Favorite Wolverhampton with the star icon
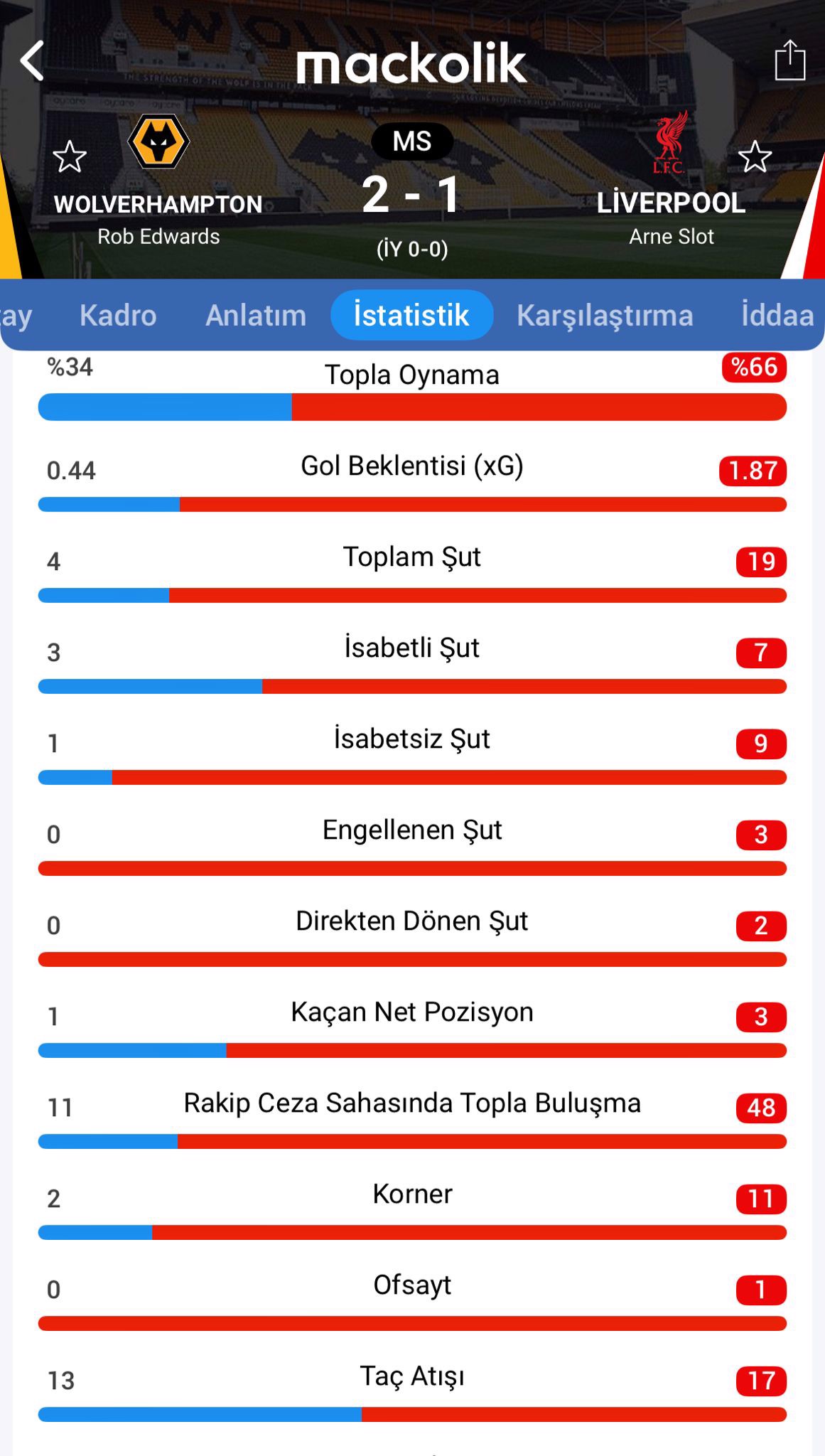 [70, 157]
